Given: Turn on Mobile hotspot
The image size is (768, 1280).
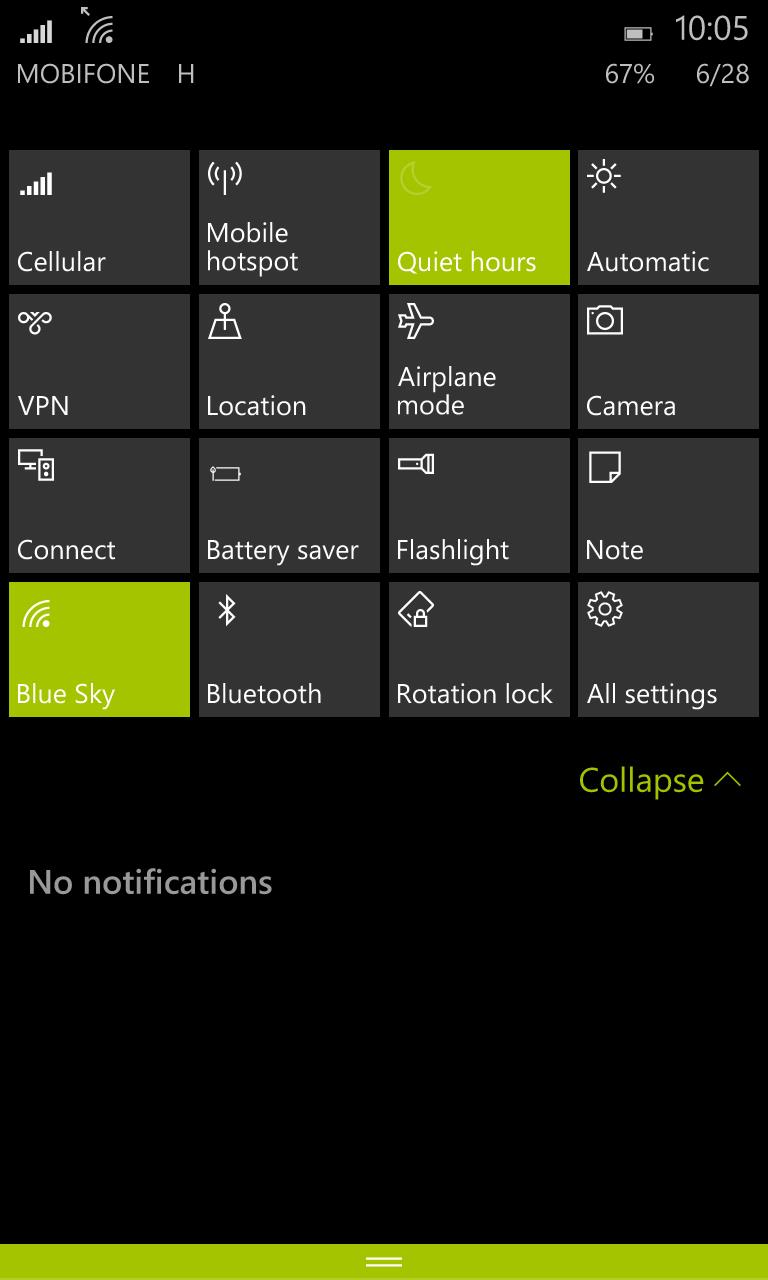Looking at the screenshot, I should point(289,217).
